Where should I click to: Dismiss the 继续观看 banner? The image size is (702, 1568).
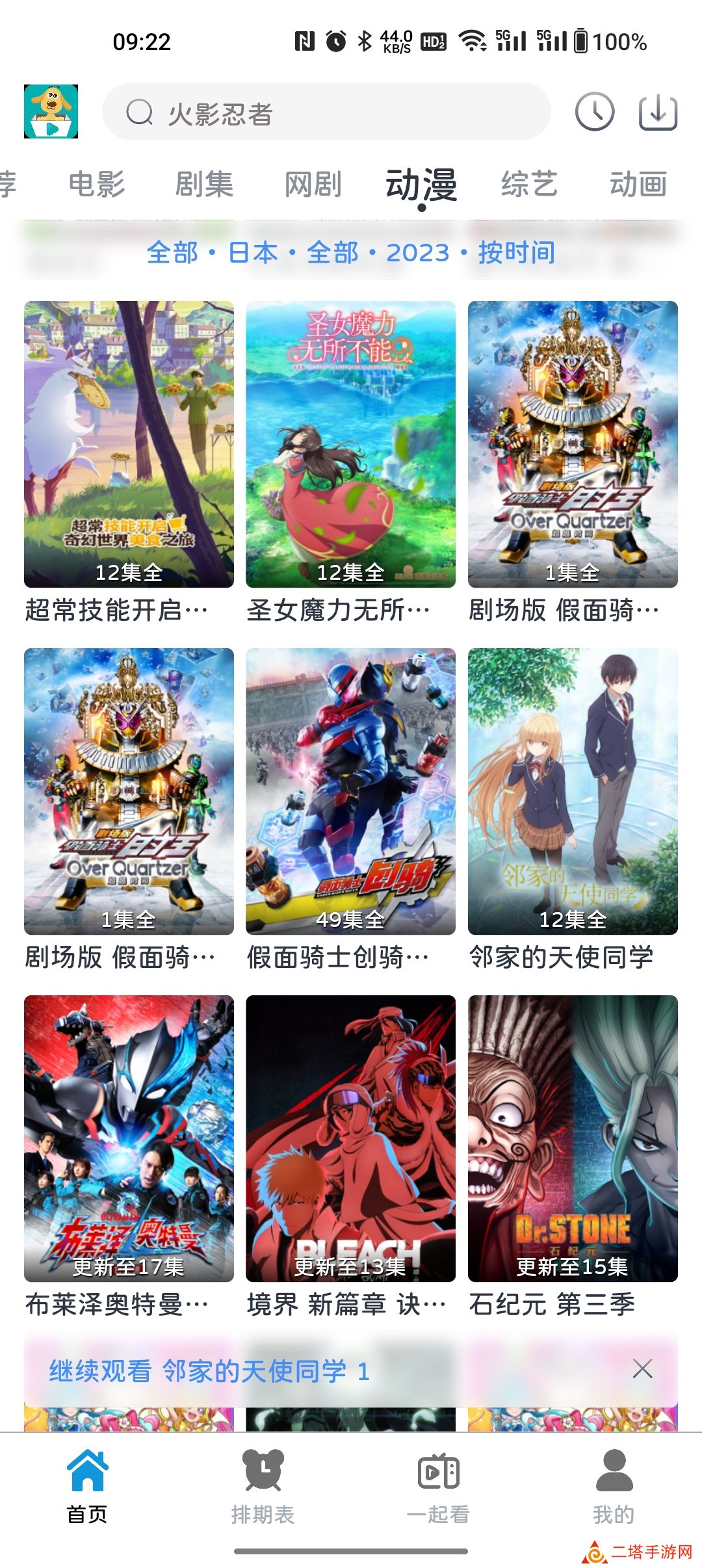point(642,1370)
